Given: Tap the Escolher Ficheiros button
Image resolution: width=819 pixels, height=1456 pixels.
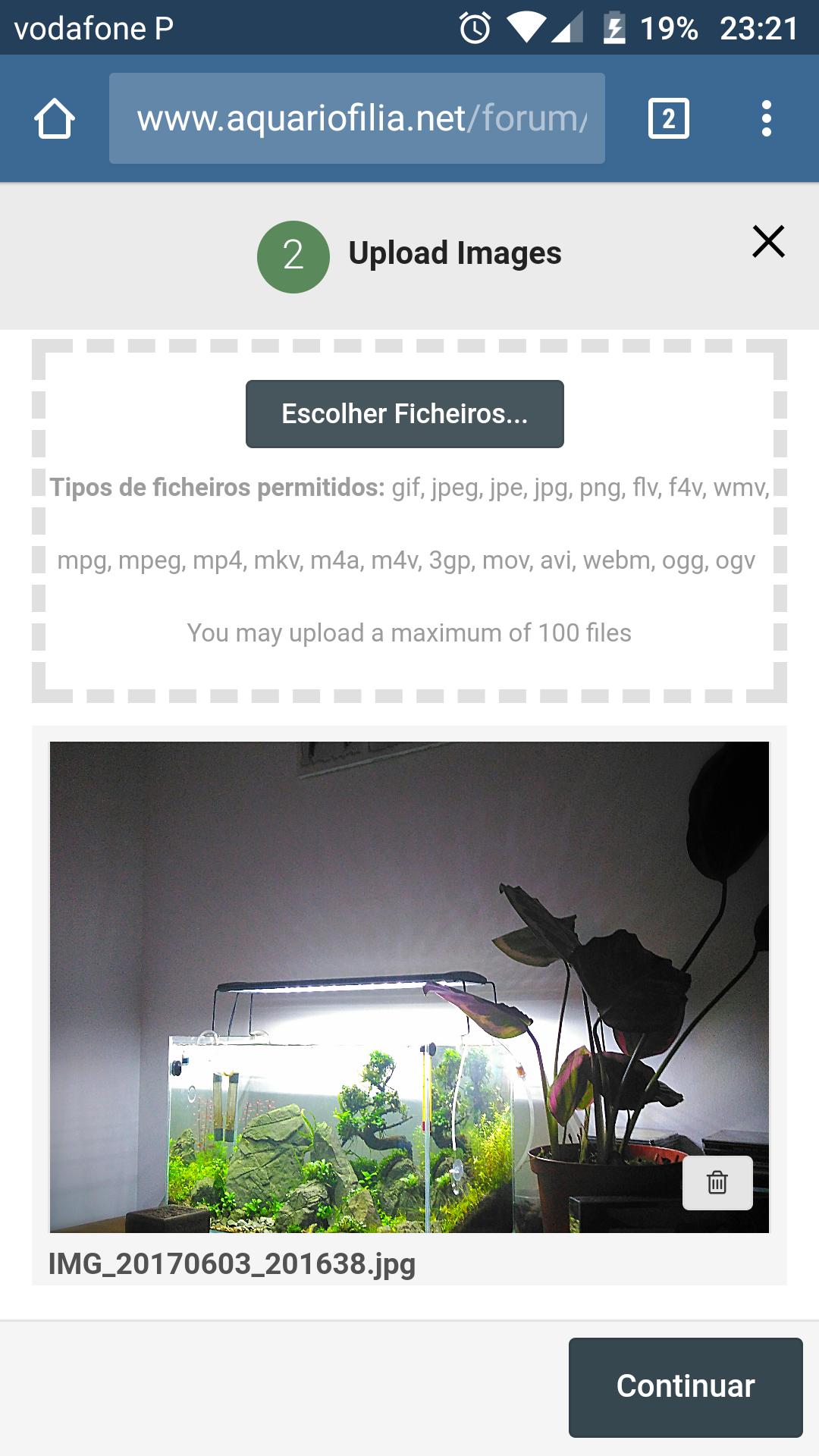Looking at the screenshot, I should point(404,414).
